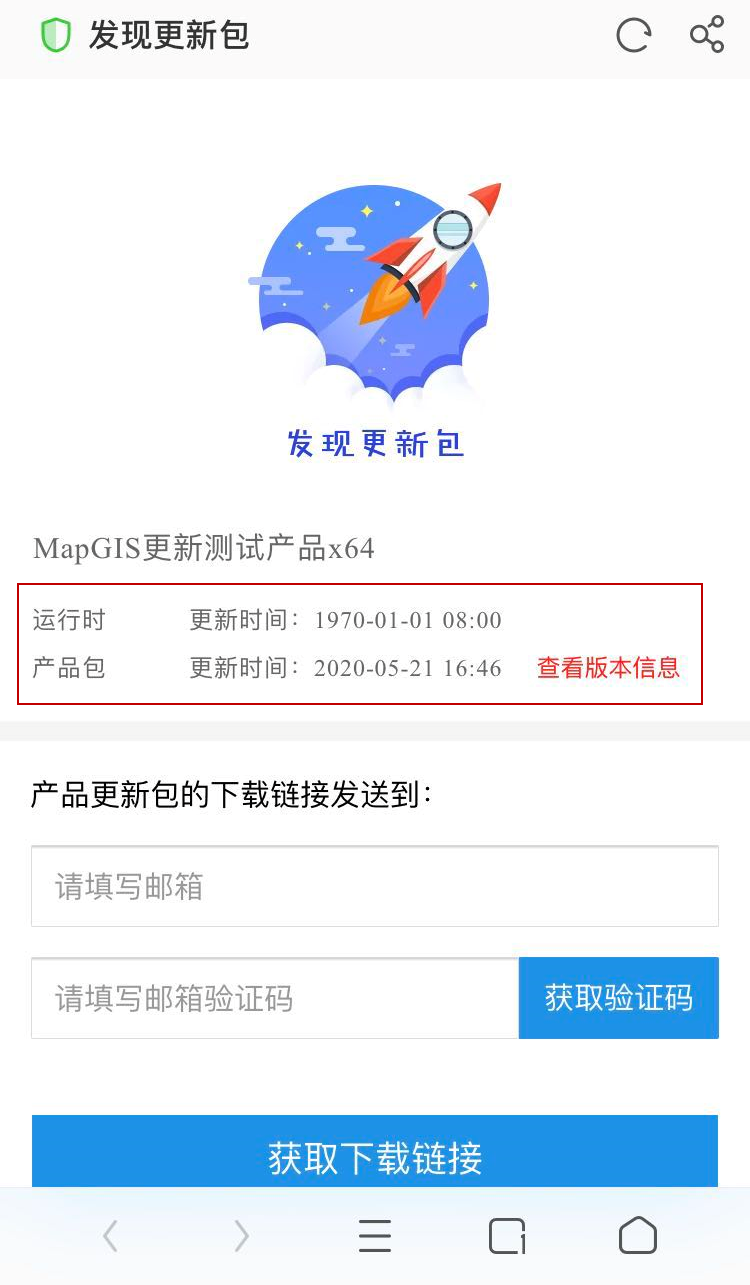The height and width of the screenshot is (1285, 750).
Task: Open the browser menu in the bottom bar
Action: tap(375, 1237)
